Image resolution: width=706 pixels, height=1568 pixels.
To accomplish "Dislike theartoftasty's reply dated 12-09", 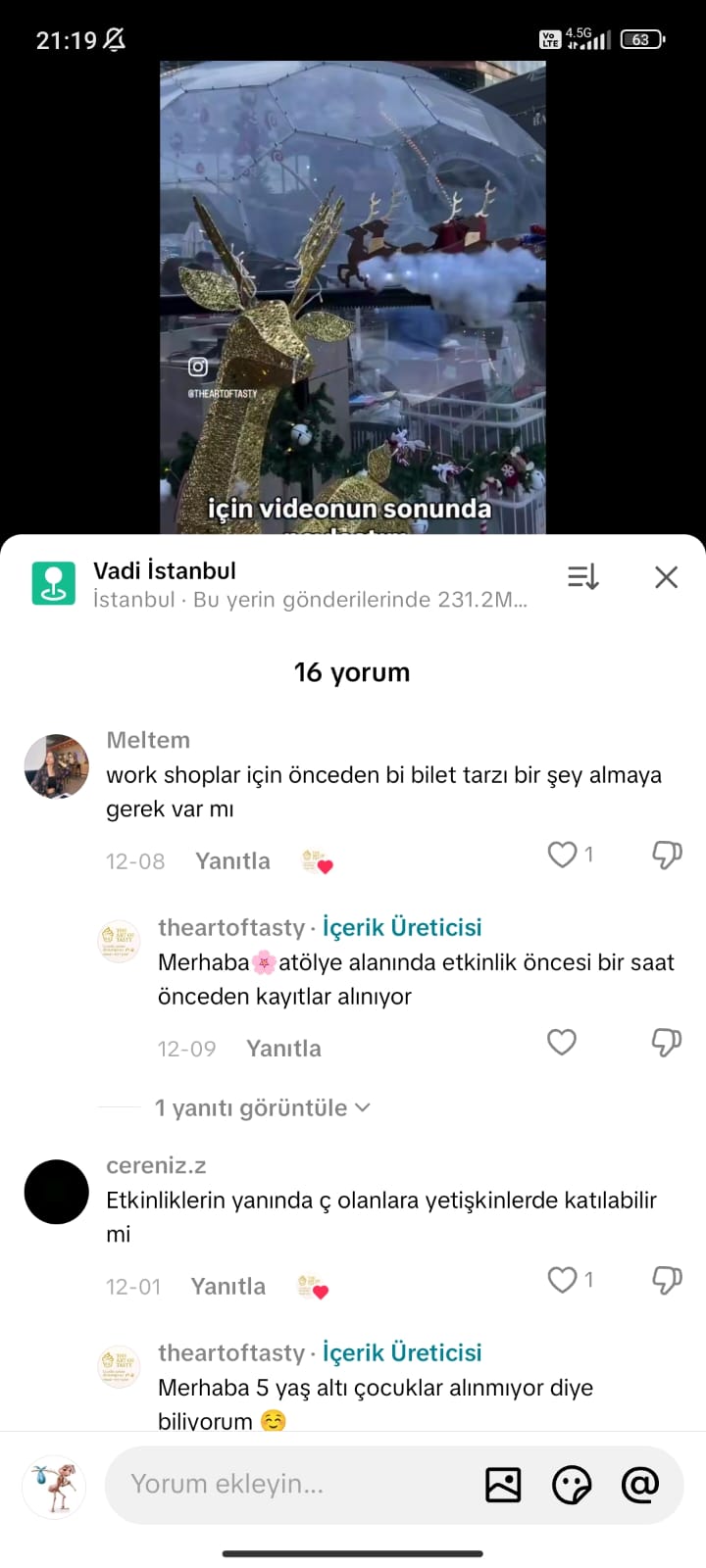I will [667, 1042].
